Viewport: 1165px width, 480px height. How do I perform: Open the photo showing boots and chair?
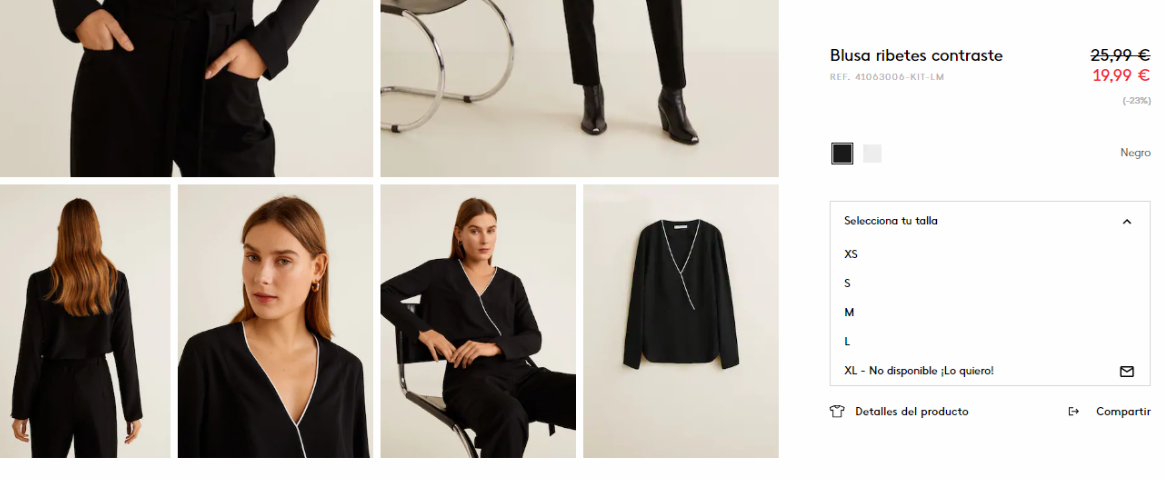click(579, 88)
